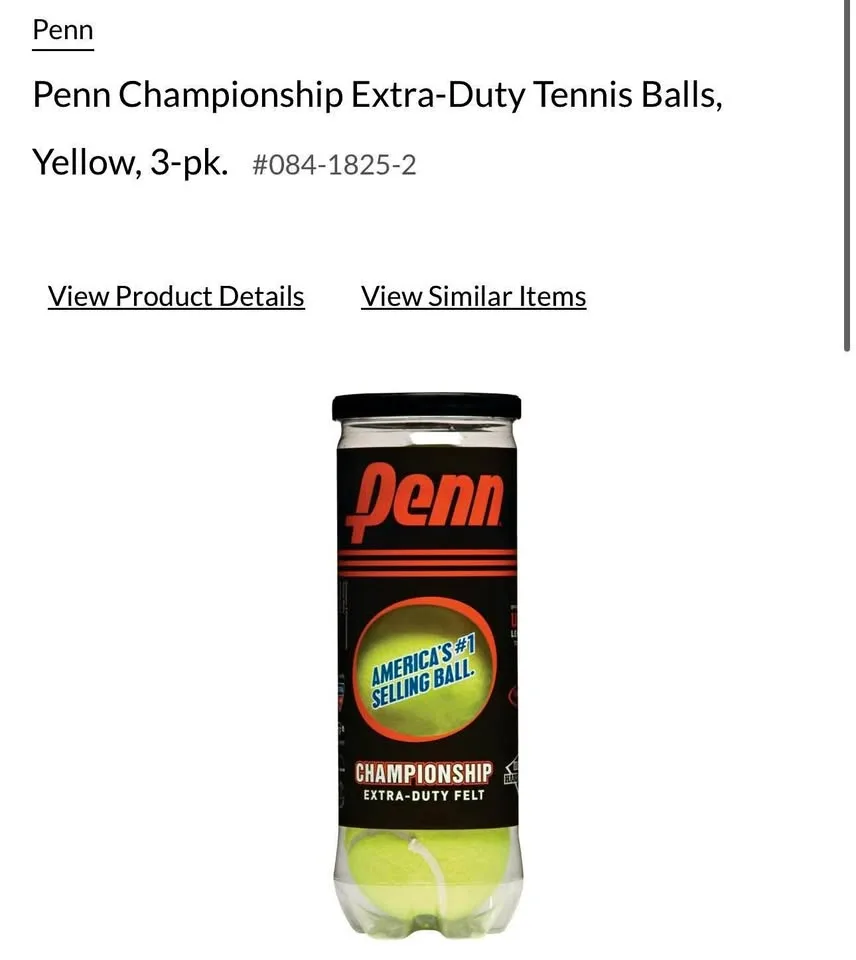View Product Details for the tennis balls

176,297
